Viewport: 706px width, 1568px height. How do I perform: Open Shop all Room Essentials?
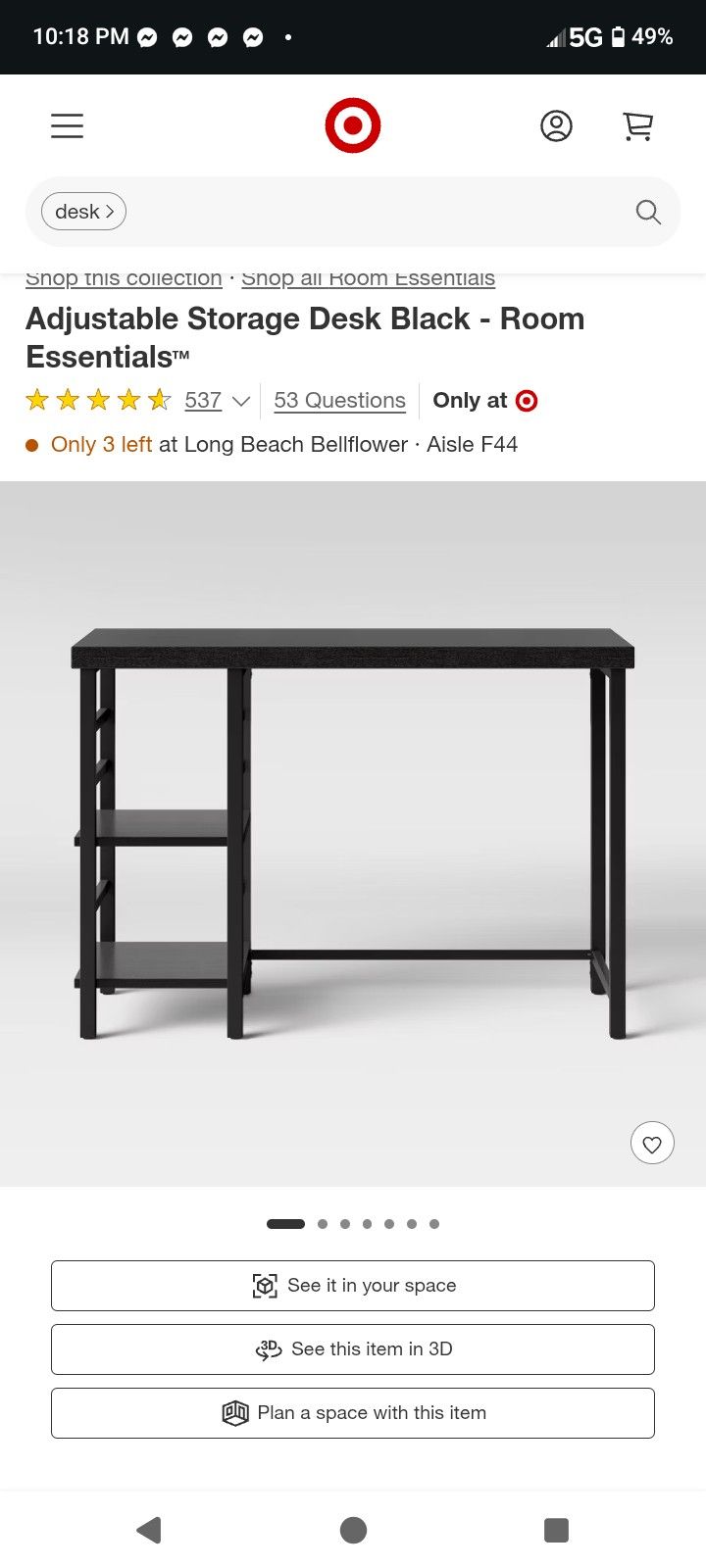368,278
